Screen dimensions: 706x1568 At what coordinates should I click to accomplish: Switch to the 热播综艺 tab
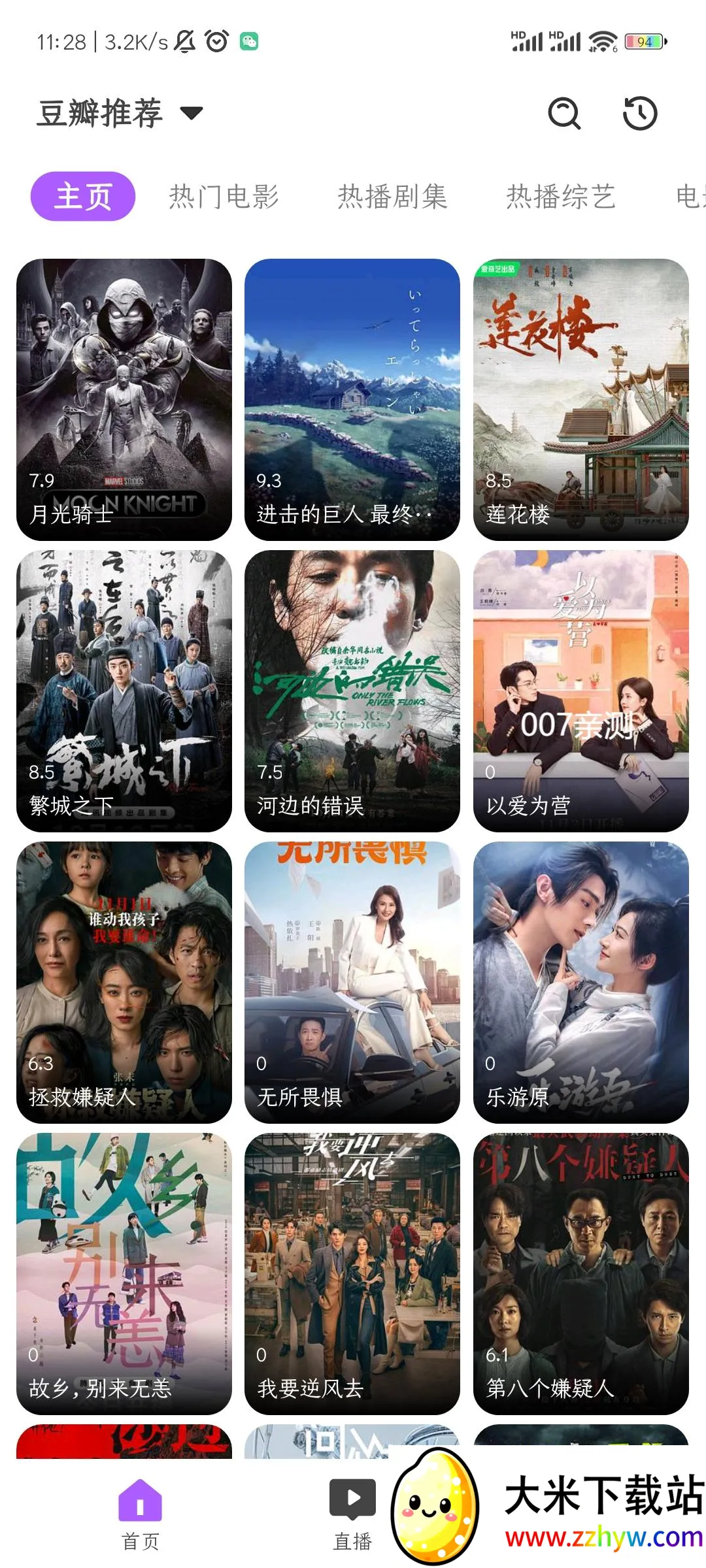pos(561,197)
